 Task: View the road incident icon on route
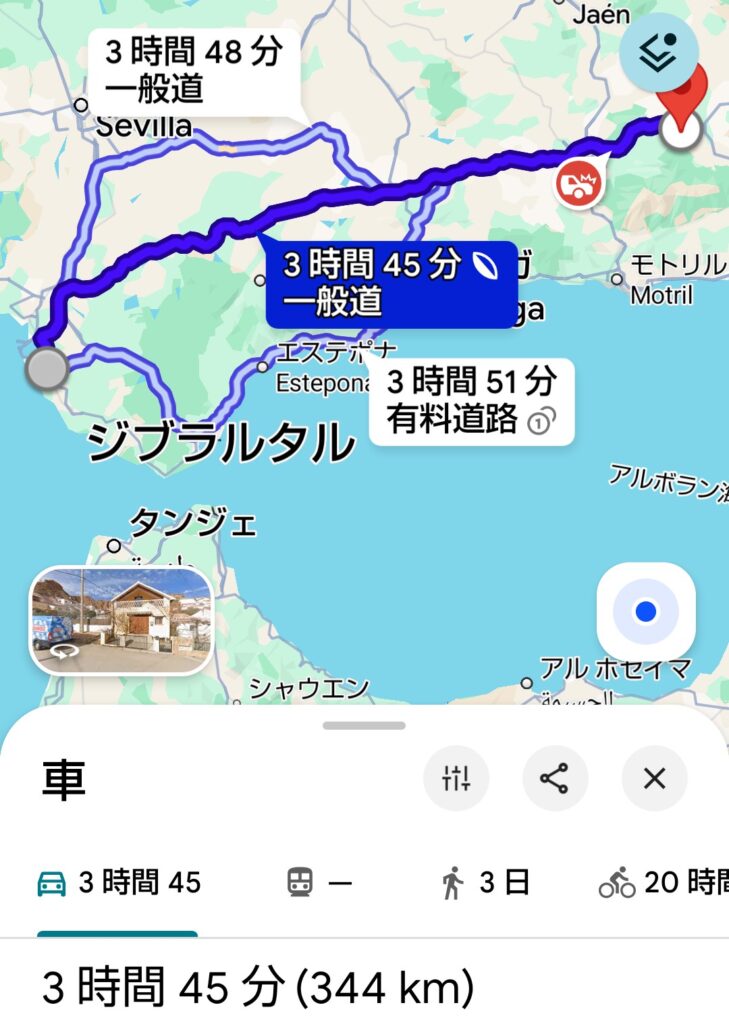point(580,183)
